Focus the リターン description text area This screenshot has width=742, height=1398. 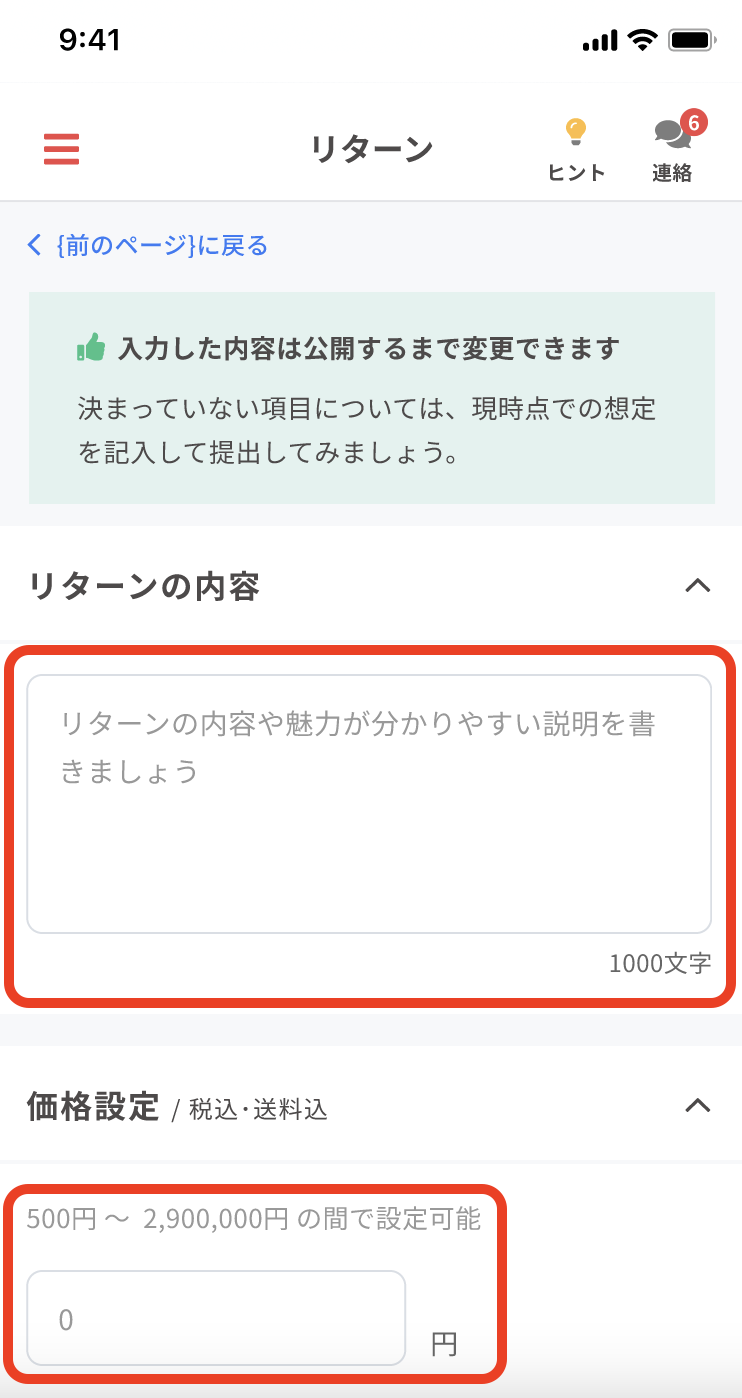point(369,804)
